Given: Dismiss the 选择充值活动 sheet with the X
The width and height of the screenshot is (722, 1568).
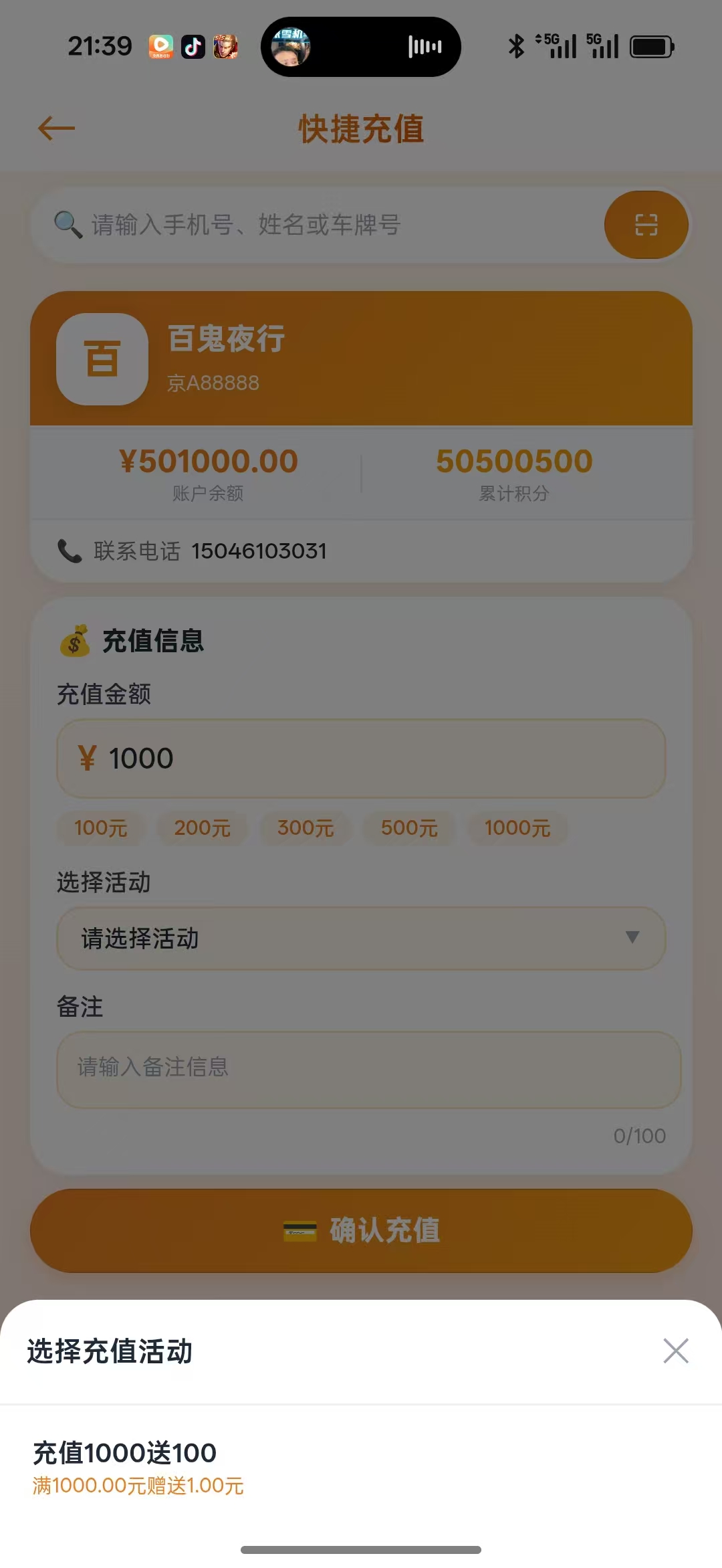Looking at the screenshot, I should pyautogui.click(x=676, y=1351).
